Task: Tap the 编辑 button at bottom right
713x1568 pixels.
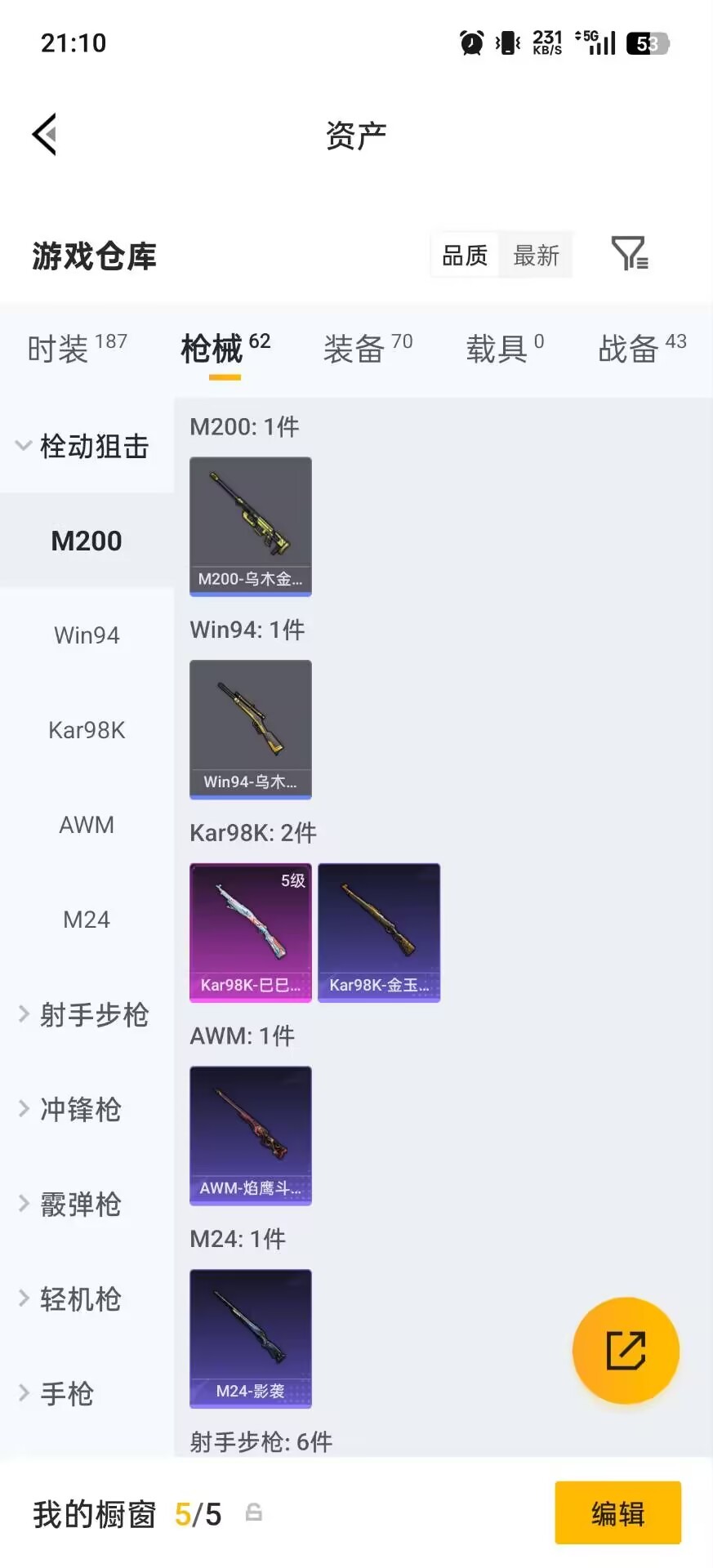Action: [x=618, y=1513]
